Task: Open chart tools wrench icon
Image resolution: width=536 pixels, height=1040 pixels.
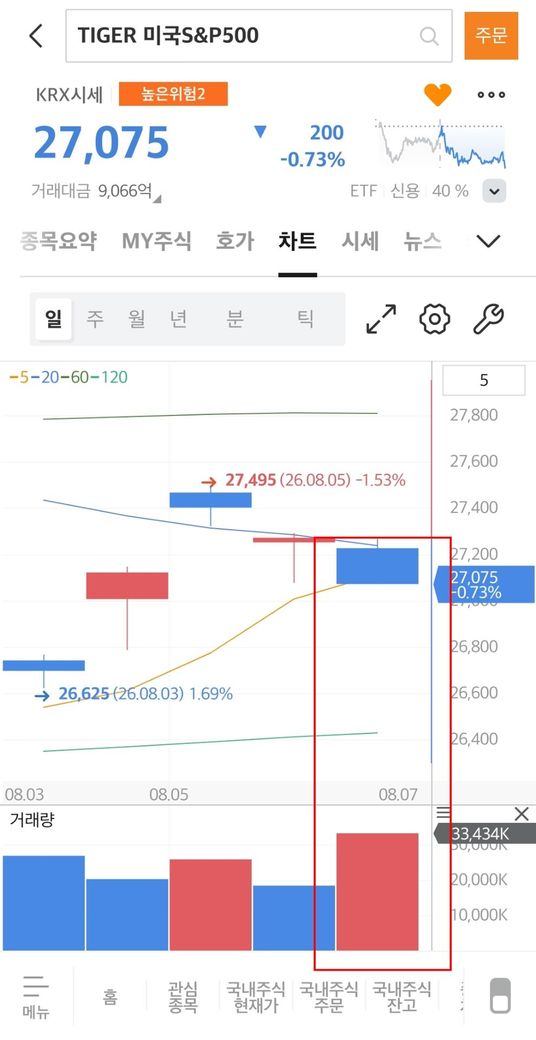Action: pyautogui.click(x=489, y=320)
